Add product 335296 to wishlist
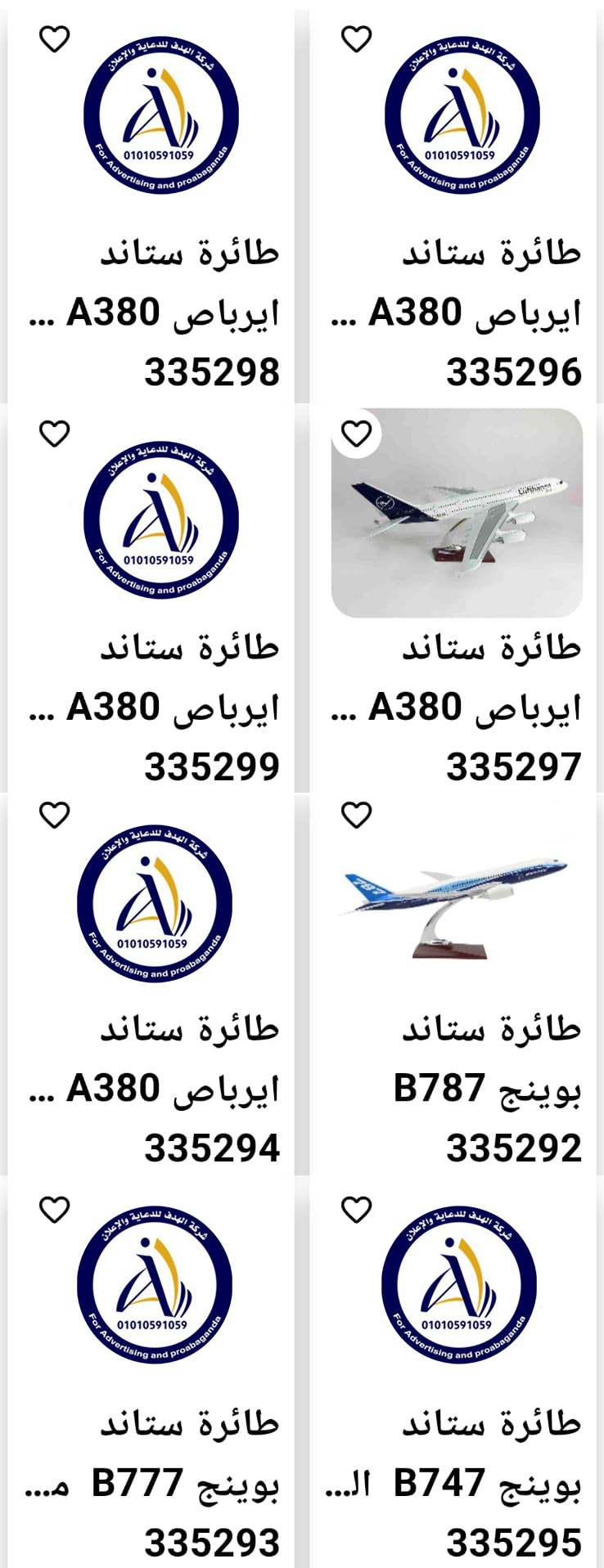Image resolution: width=604 pixels, height=1568 pixels. pos(356,38)
